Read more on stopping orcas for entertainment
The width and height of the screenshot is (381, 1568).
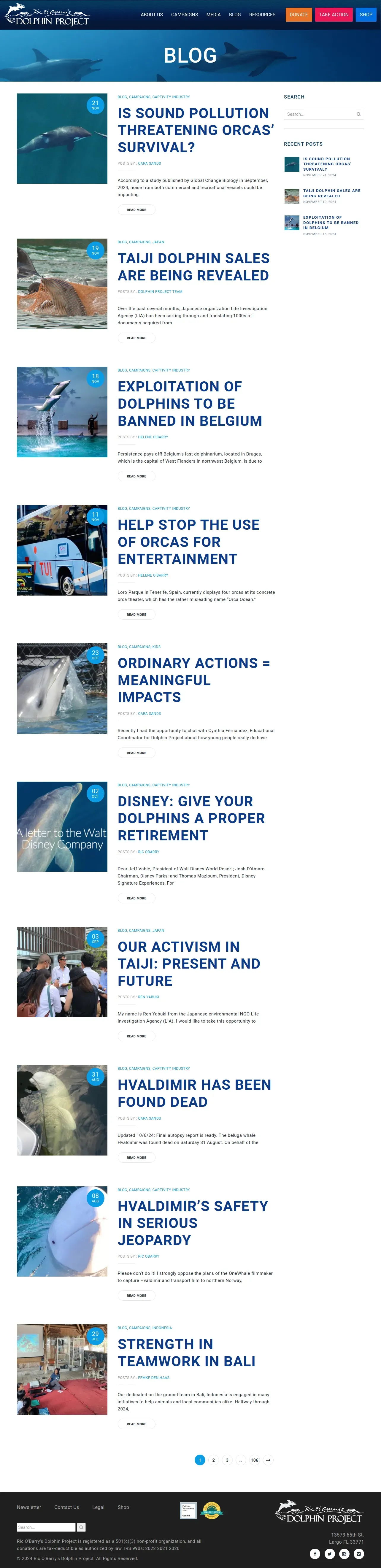point(136,615)
